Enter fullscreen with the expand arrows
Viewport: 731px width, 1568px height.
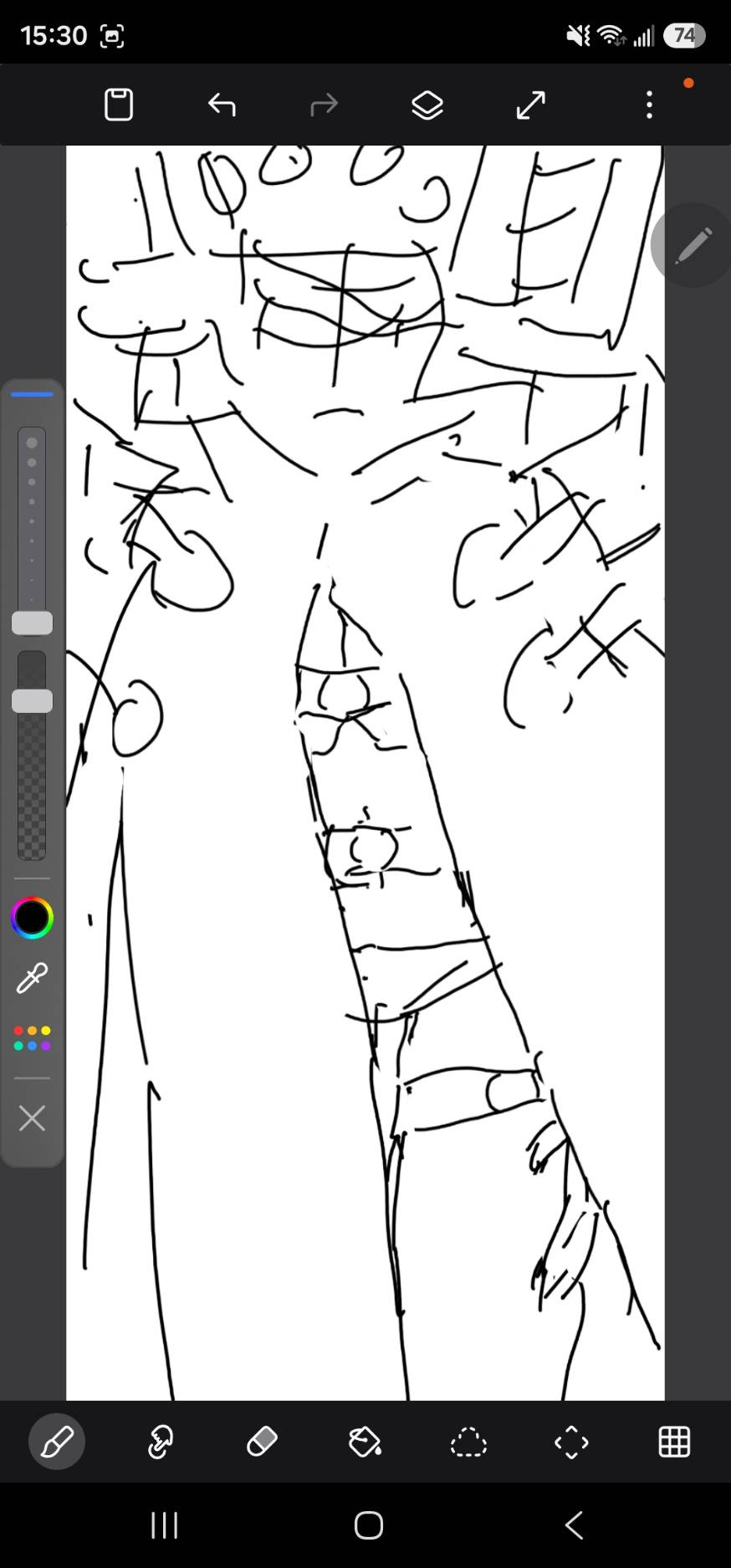pos(530,105)
